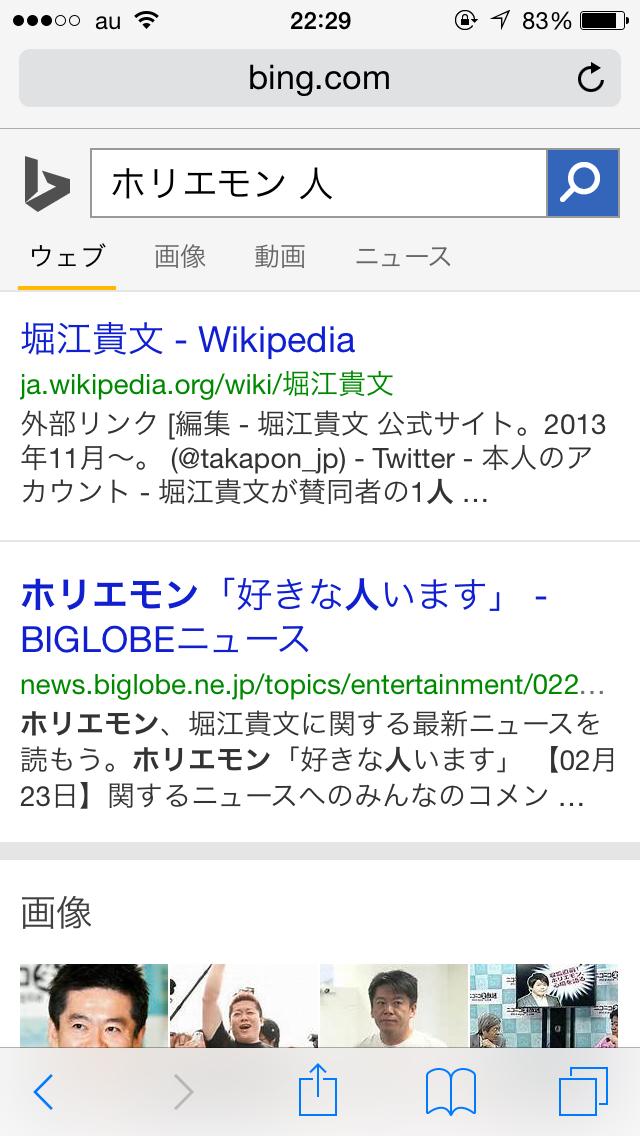This screenshot has width=640, height=1136.
Task: Submit search with the magnifier button
Action: coord(583,184)
